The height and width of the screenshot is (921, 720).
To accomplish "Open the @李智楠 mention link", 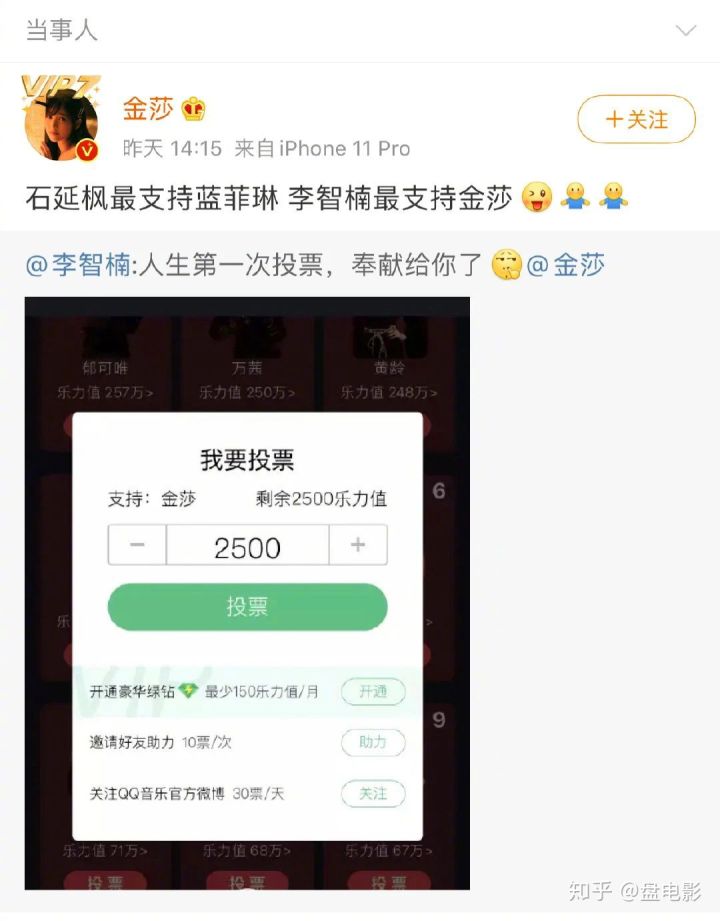I will pos(78,266).
